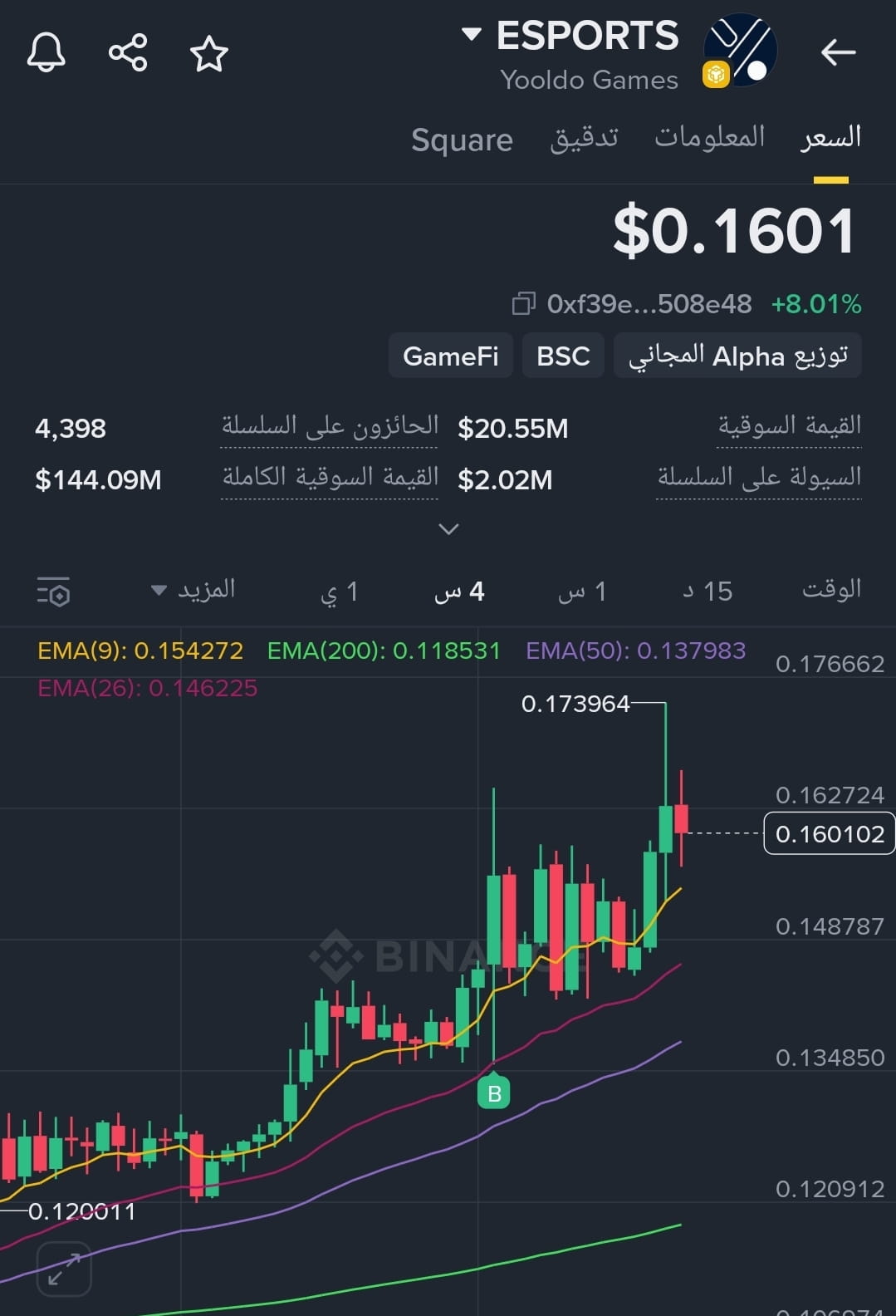The image size is (896, 1316).
Task: Add ESPORTS to favorites with star
Action: coord(208,54)
